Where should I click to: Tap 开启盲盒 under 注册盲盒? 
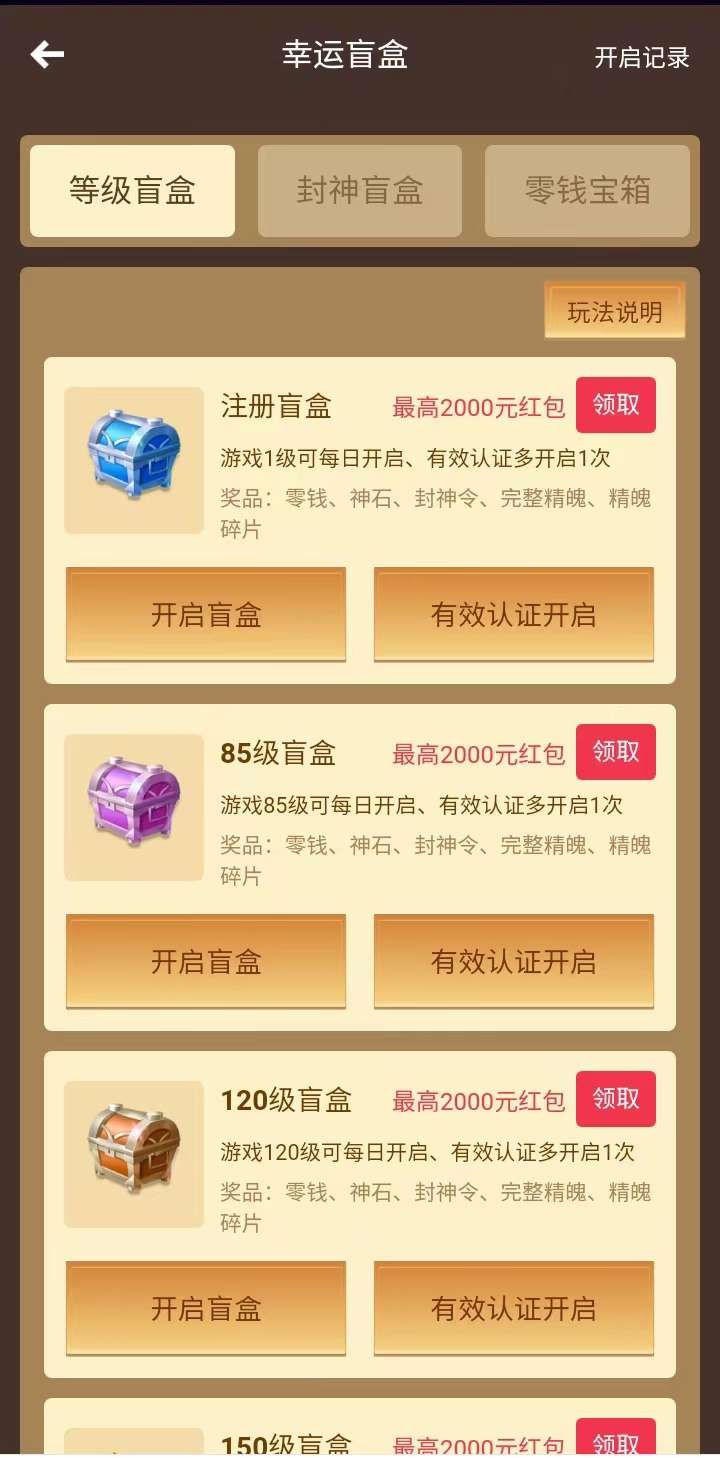pos(206,614)
